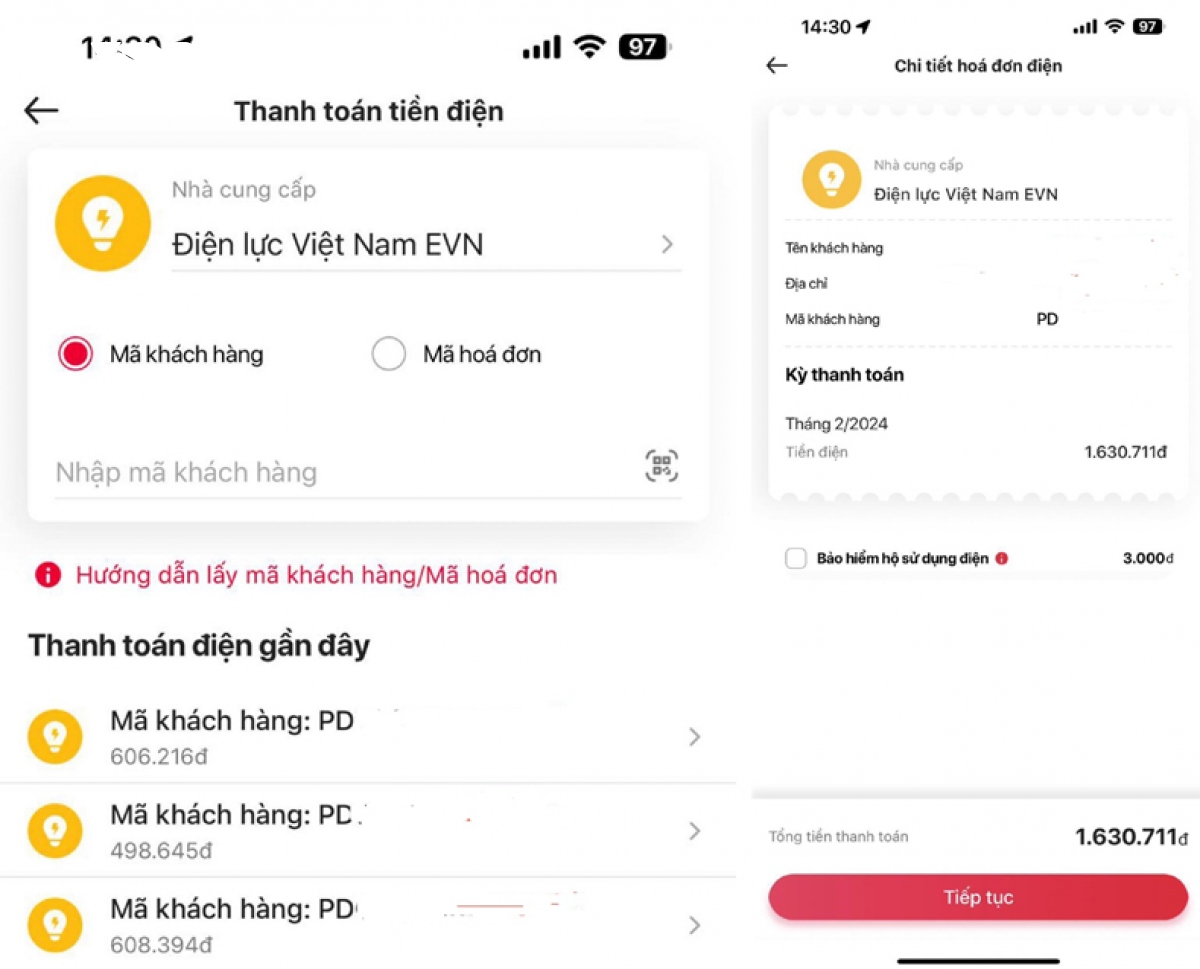Show info about Bảo hiểm hộ sử dụng điện
This screenshot has height=969, width=1200.
pyautogui.click(x=1002, y=559)
